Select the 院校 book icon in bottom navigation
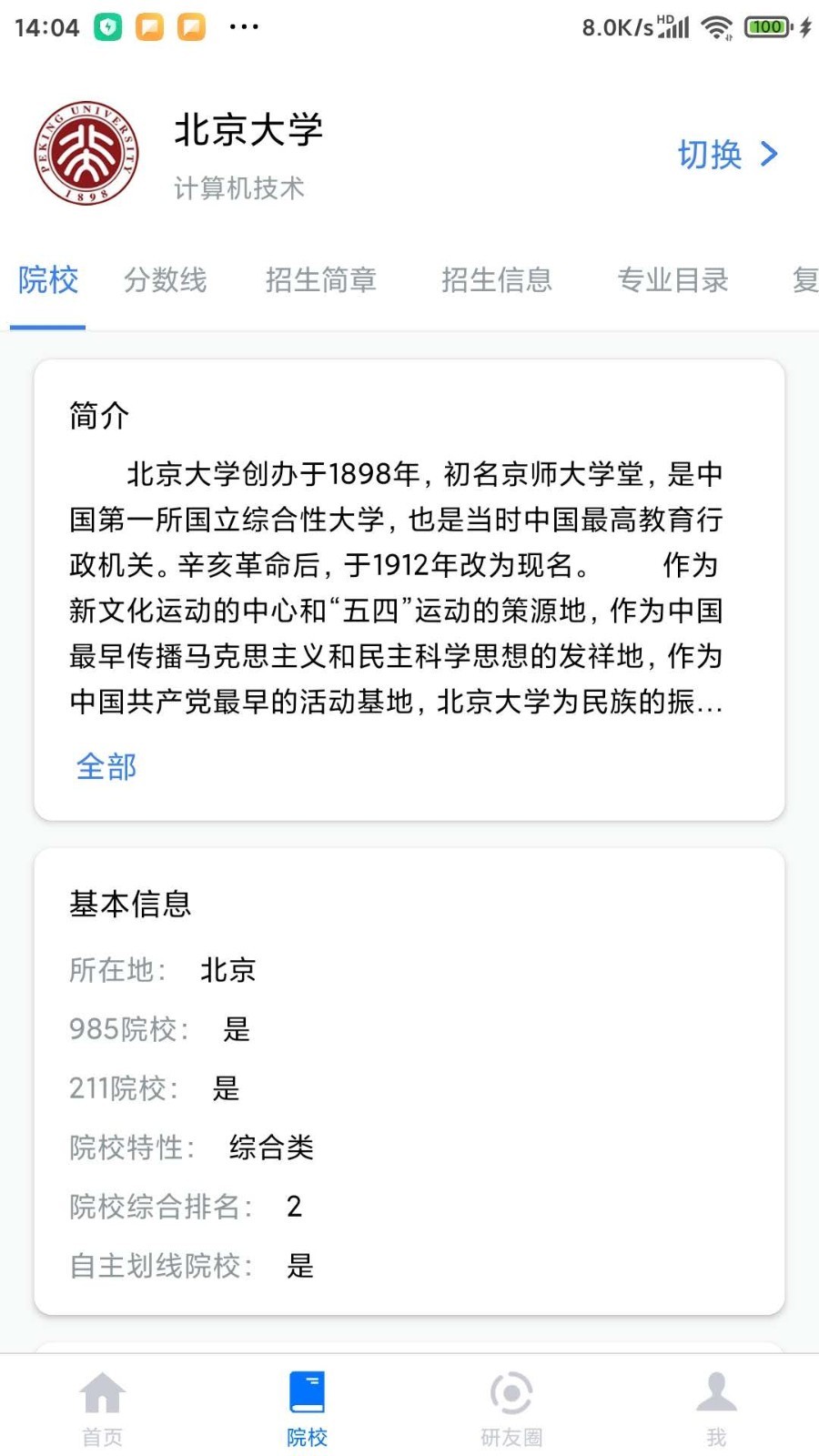The image size is (819, 1456). [x=307, y=1401]
